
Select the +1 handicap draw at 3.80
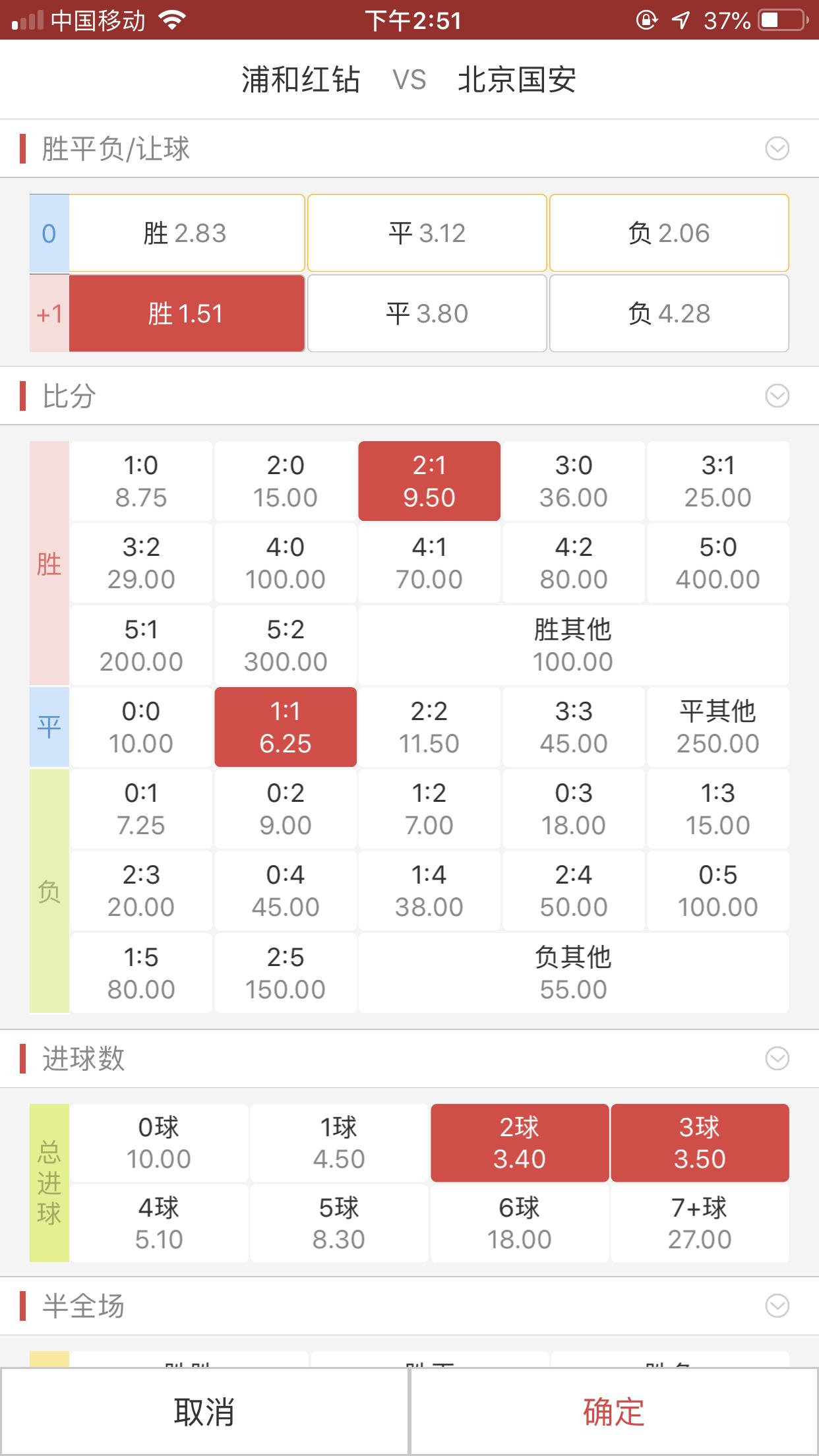pos(427,313)
